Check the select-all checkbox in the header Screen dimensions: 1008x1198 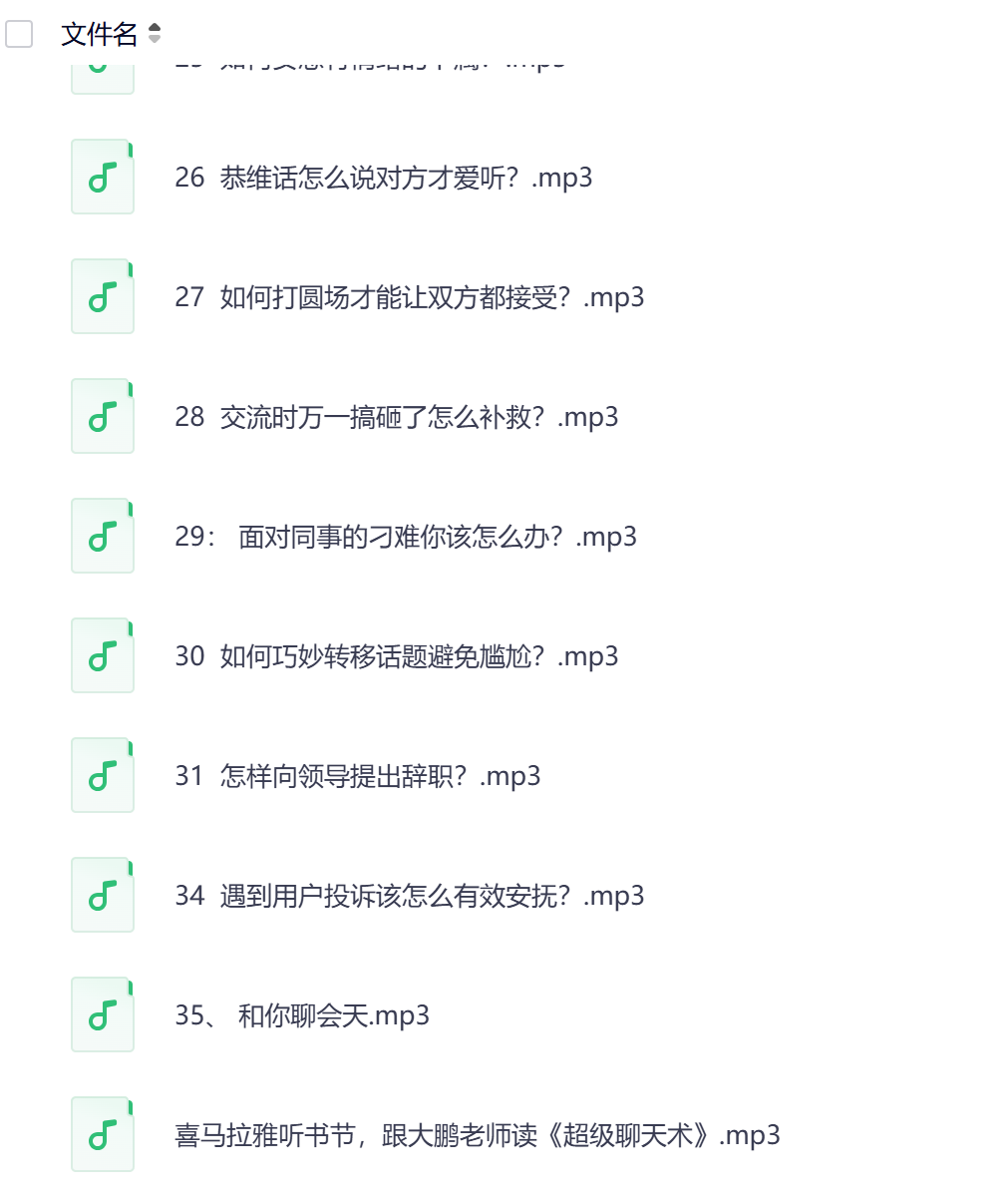[18, 33]
